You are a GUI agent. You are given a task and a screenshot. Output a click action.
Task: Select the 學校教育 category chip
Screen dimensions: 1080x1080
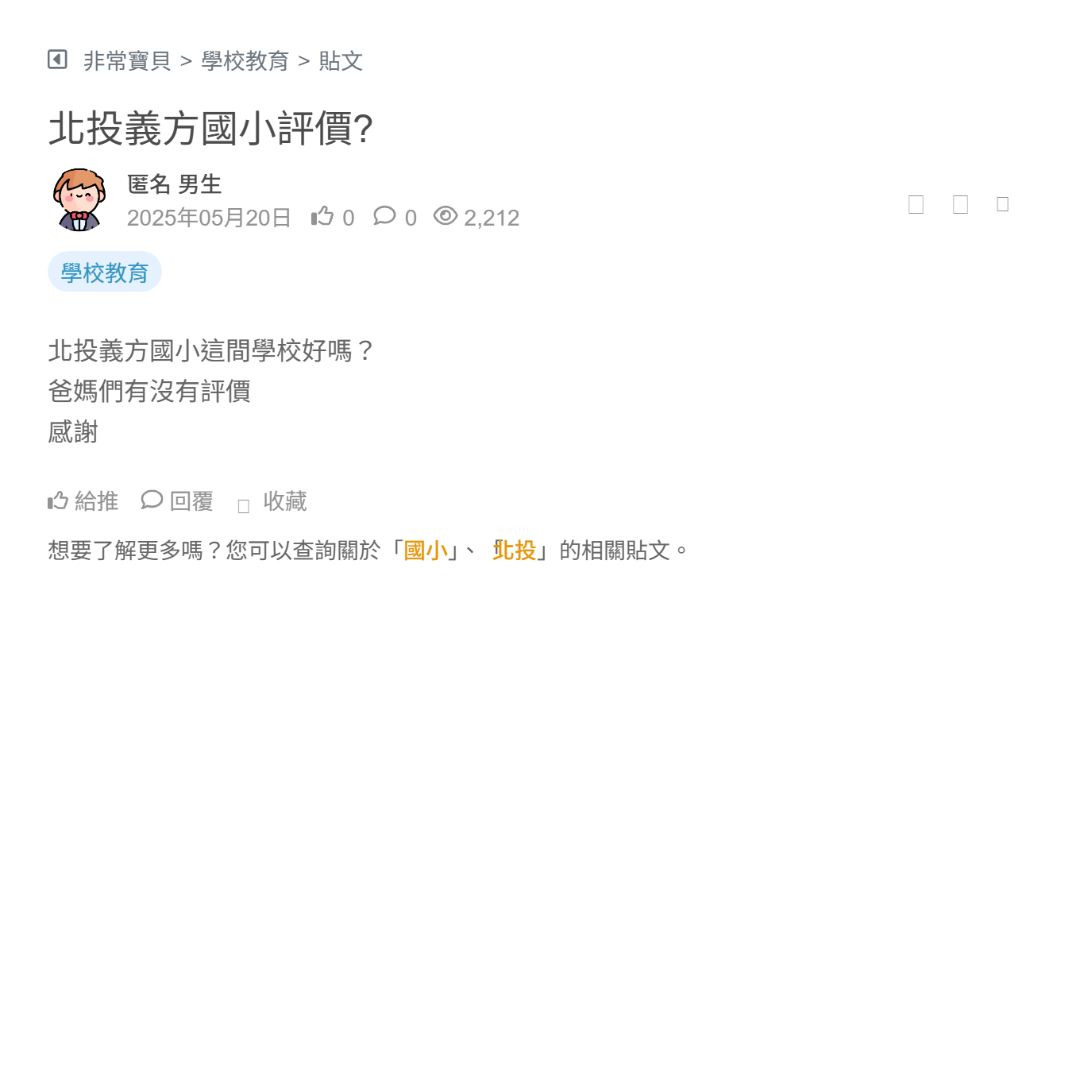click(105, 272)
